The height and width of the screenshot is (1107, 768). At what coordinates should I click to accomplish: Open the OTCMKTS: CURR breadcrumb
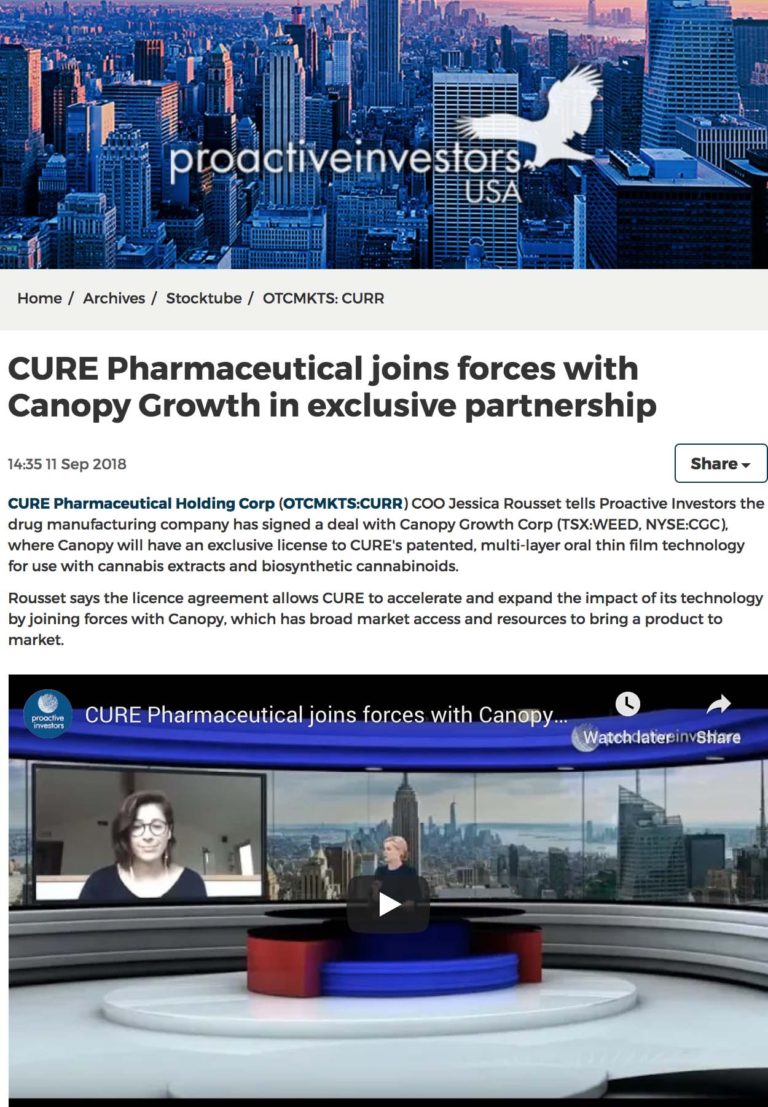coord(323,298)
